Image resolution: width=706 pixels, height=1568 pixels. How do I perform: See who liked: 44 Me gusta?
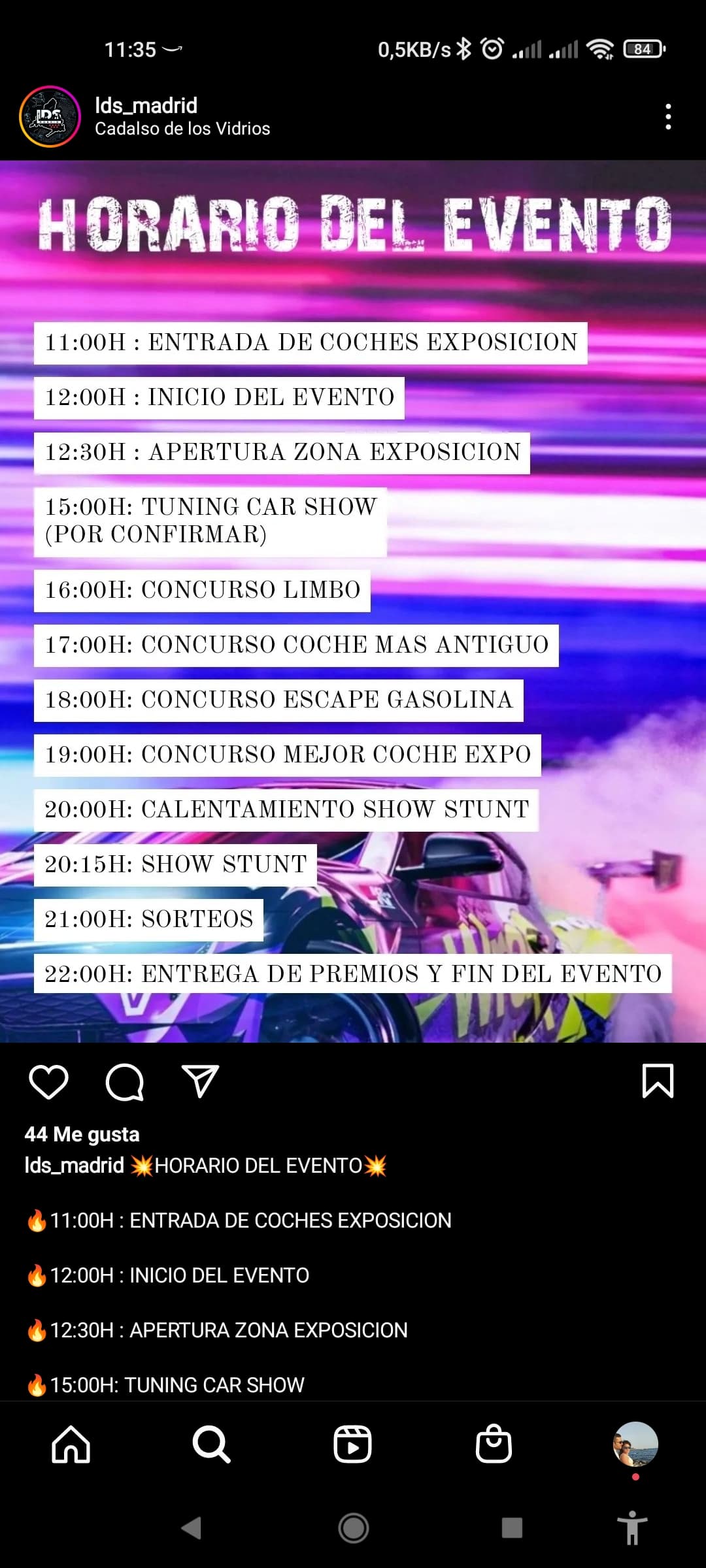pyautogui.click(x=82, y=1134)
